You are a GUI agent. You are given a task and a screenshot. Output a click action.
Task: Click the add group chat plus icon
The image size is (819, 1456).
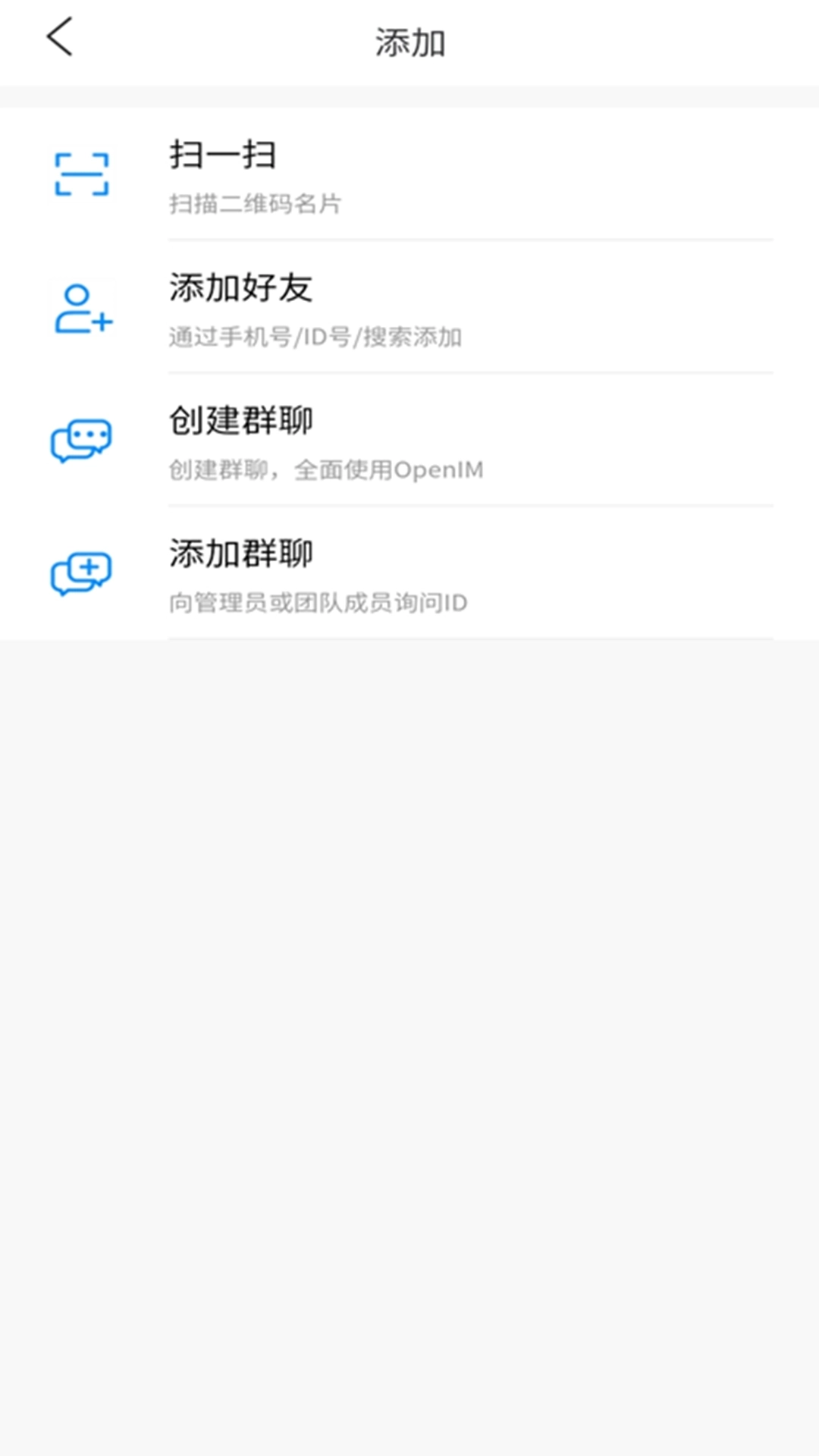80,574
